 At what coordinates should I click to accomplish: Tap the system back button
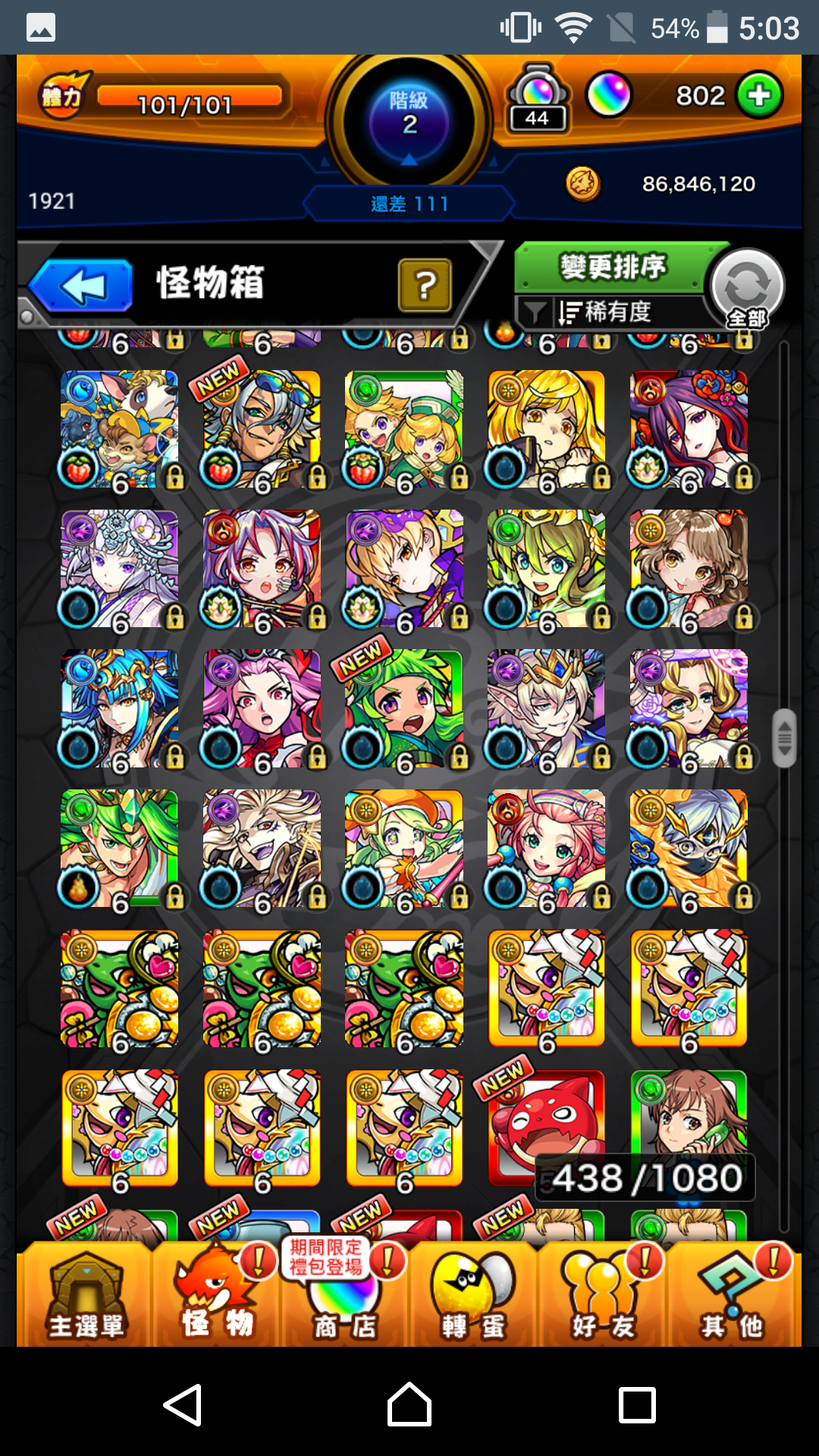(183, 1404)
